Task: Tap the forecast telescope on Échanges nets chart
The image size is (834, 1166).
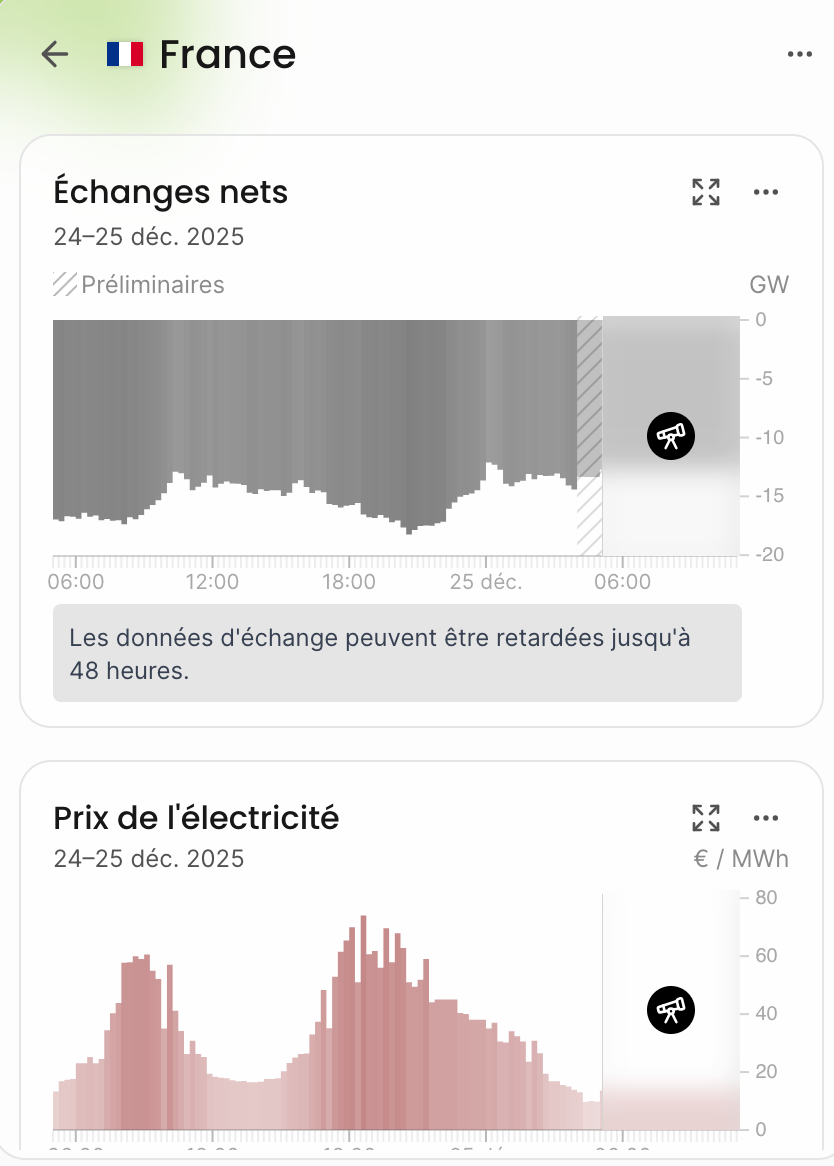Action: pos(670,436)
